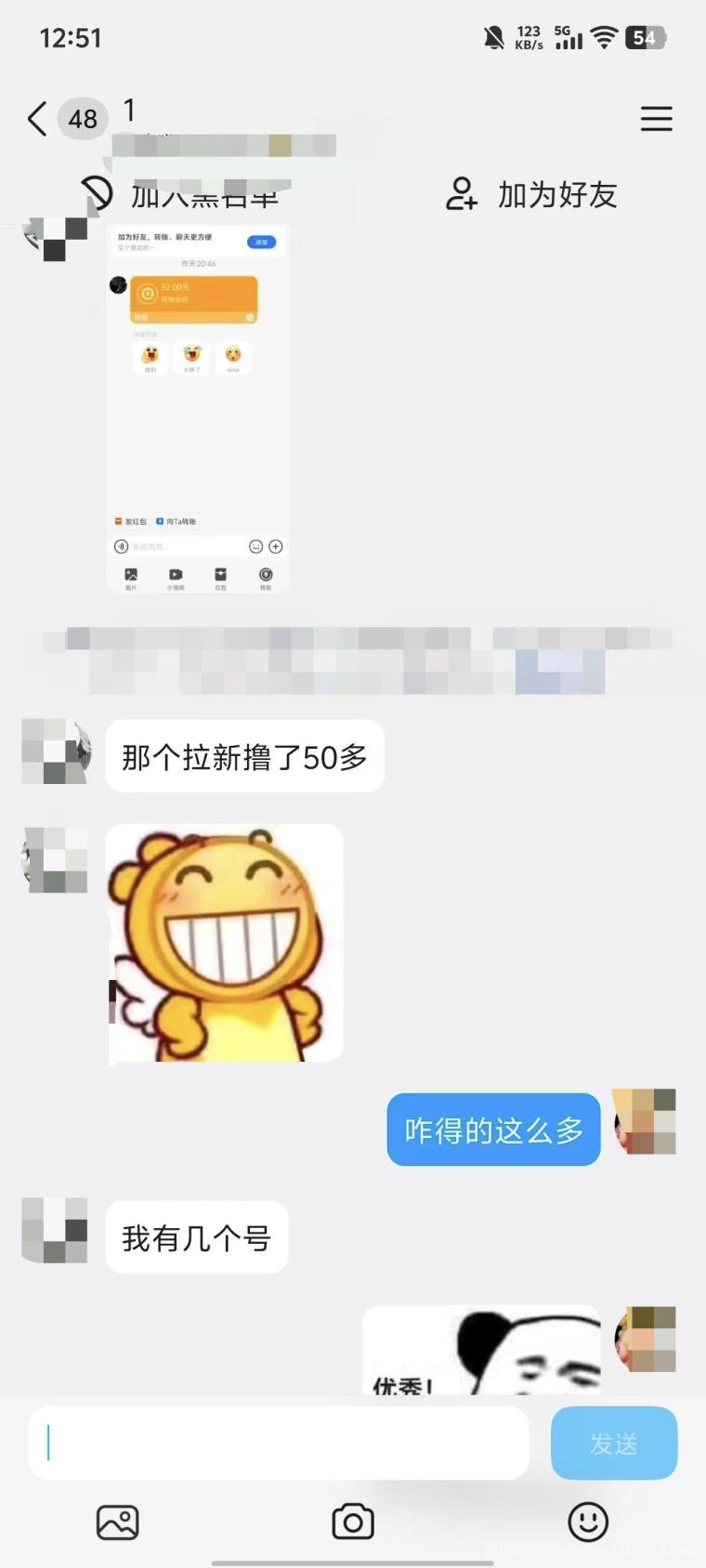Open the shared transfer screenshot image
The height and width of the screenshot is (1568, 706).
[197, 407]
